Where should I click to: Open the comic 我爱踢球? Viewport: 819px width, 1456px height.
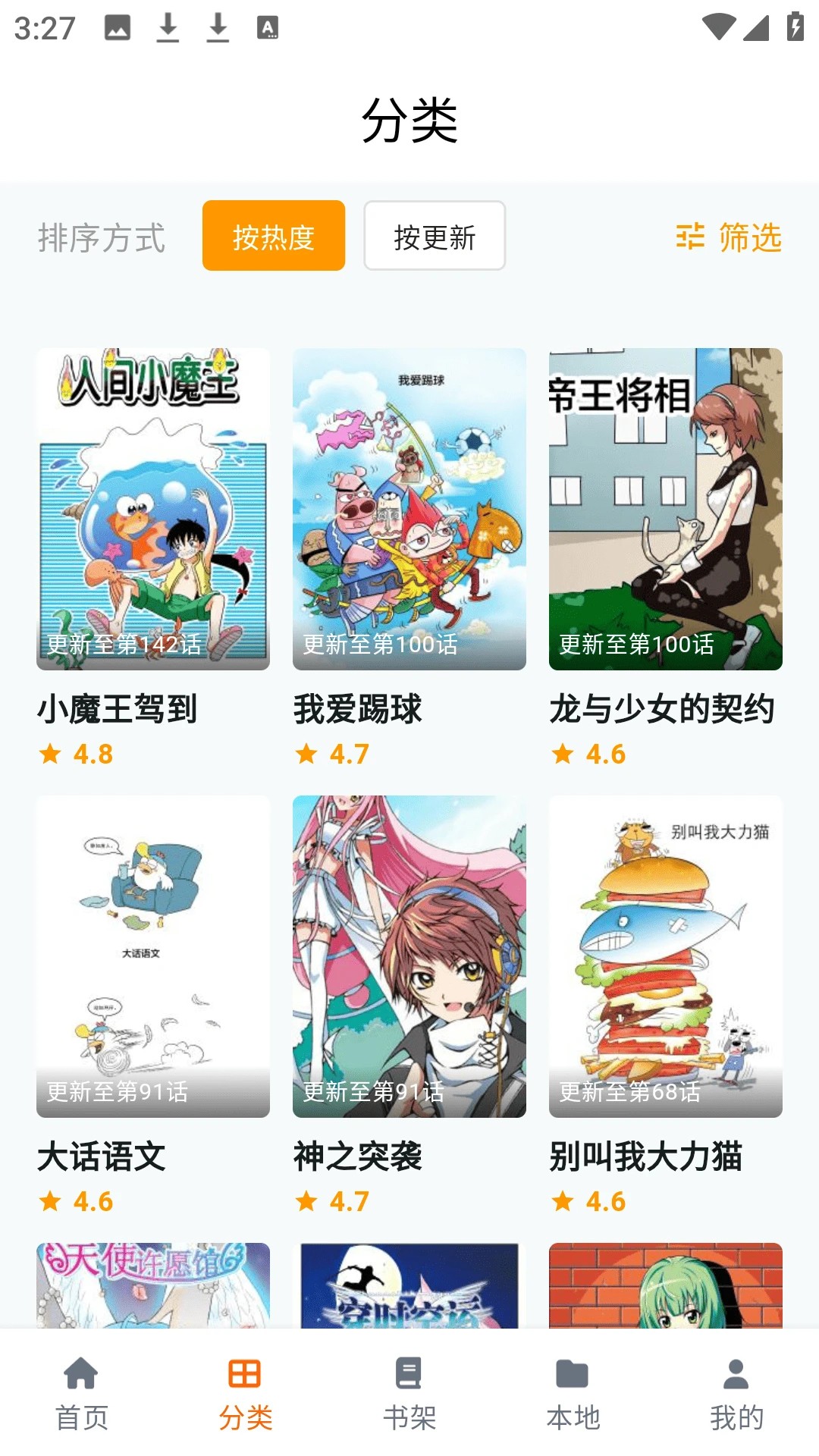coord(409,509)
